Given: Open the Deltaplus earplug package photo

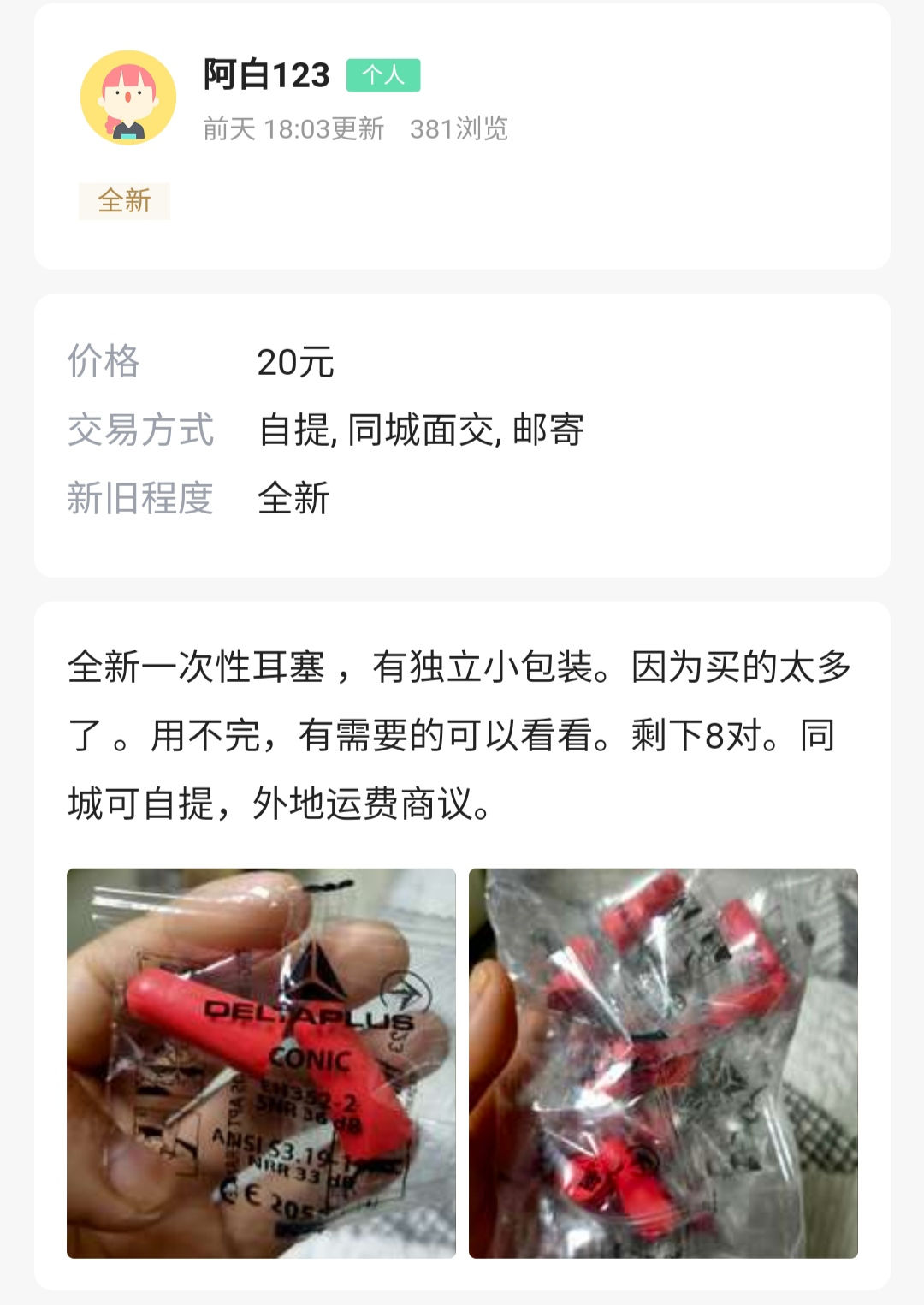Looking at the screenshot, I should [261, 1063].
